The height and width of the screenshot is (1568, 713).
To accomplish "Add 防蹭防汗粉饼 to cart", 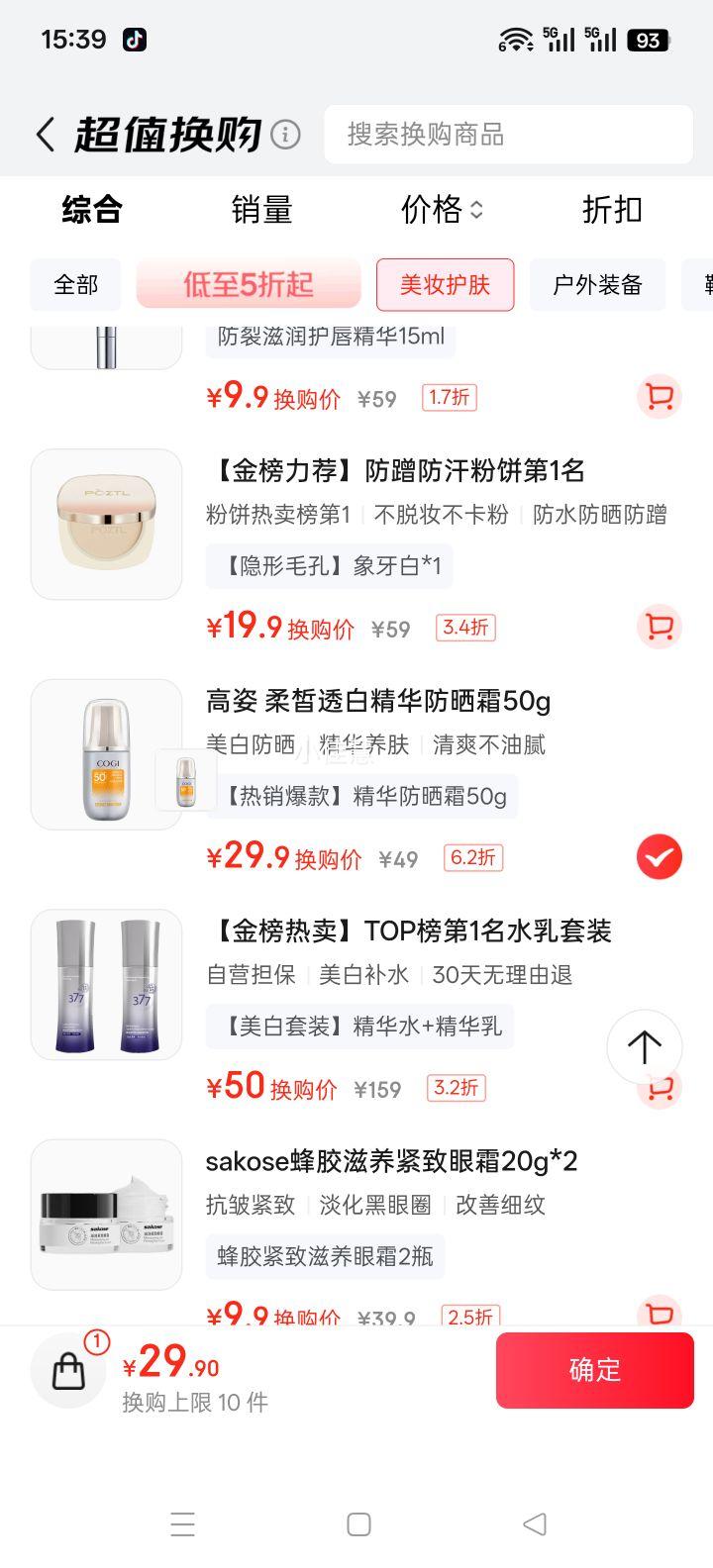I will pos(659,627).
